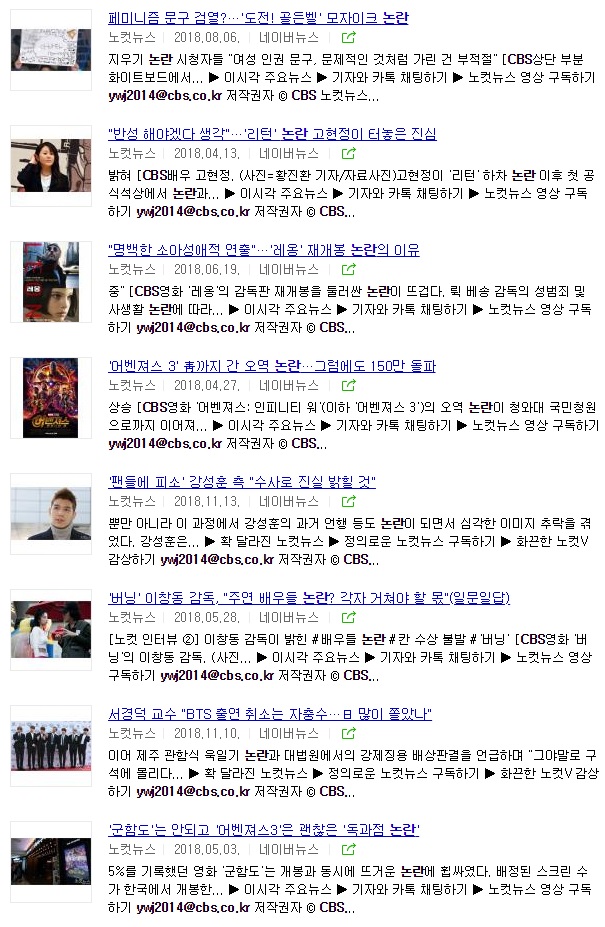Tap new-window icon beside 2018.05.28 article
Image resolution: width=605 pixels, height=927 pixels.
click(x=348, y=617)
